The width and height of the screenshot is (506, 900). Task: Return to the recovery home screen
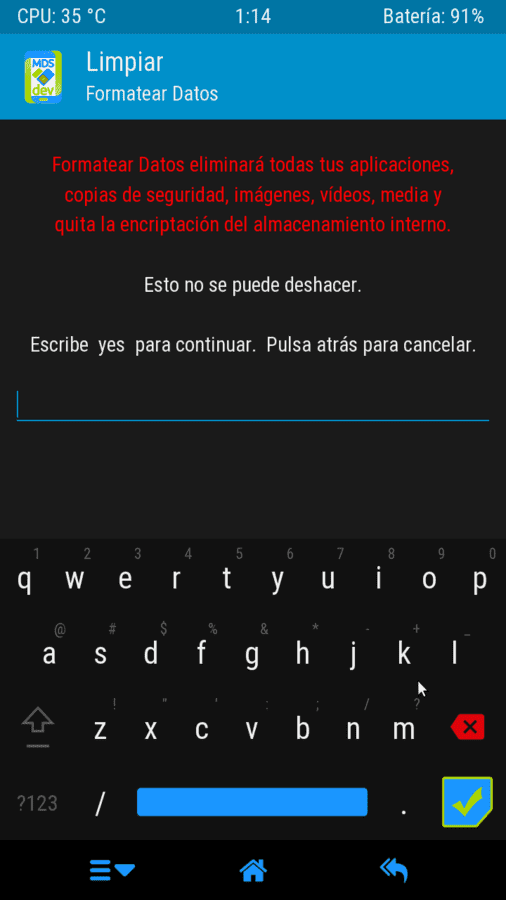(253, 871)
